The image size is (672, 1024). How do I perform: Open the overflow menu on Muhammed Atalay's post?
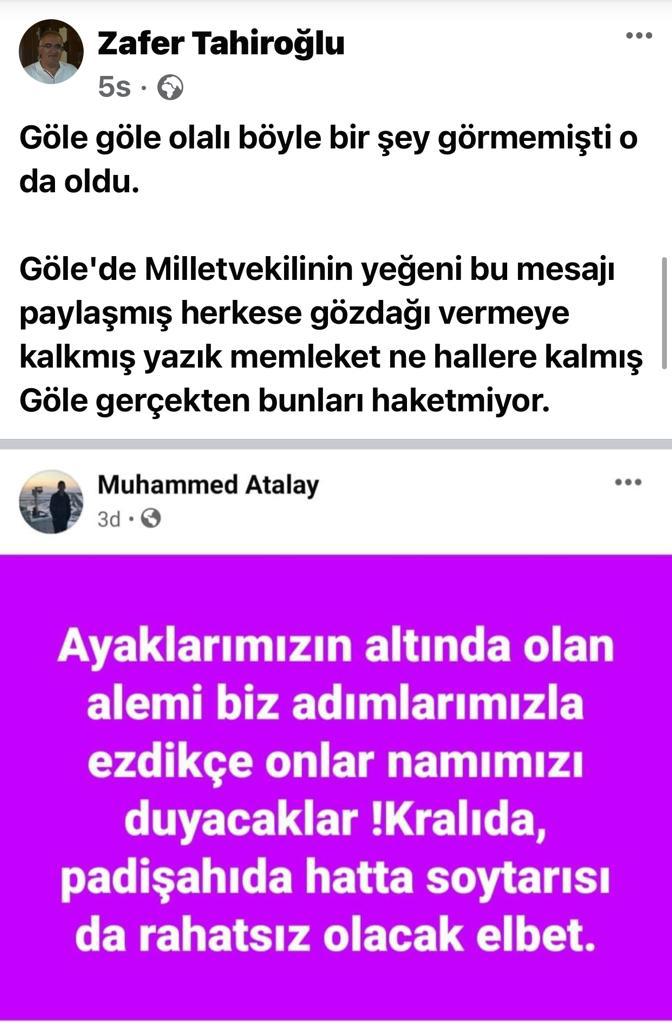pos(627,483)
